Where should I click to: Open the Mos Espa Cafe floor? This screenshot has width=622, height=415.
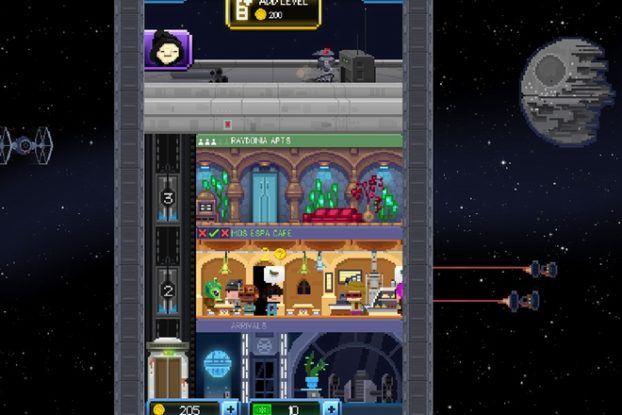299,275
